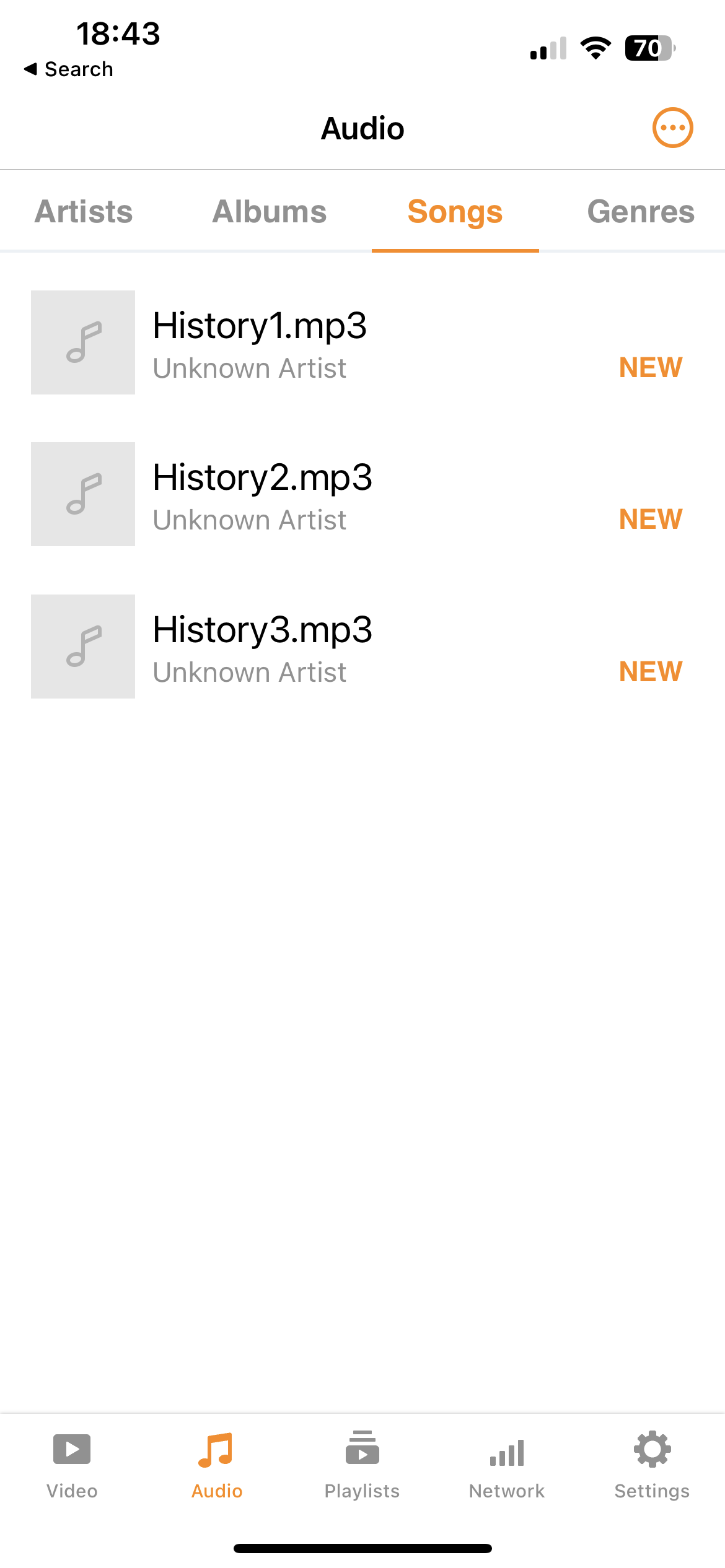The image size is (725, 1568).
Task: Switch to the Artists tab
Action: pos(84,212)
